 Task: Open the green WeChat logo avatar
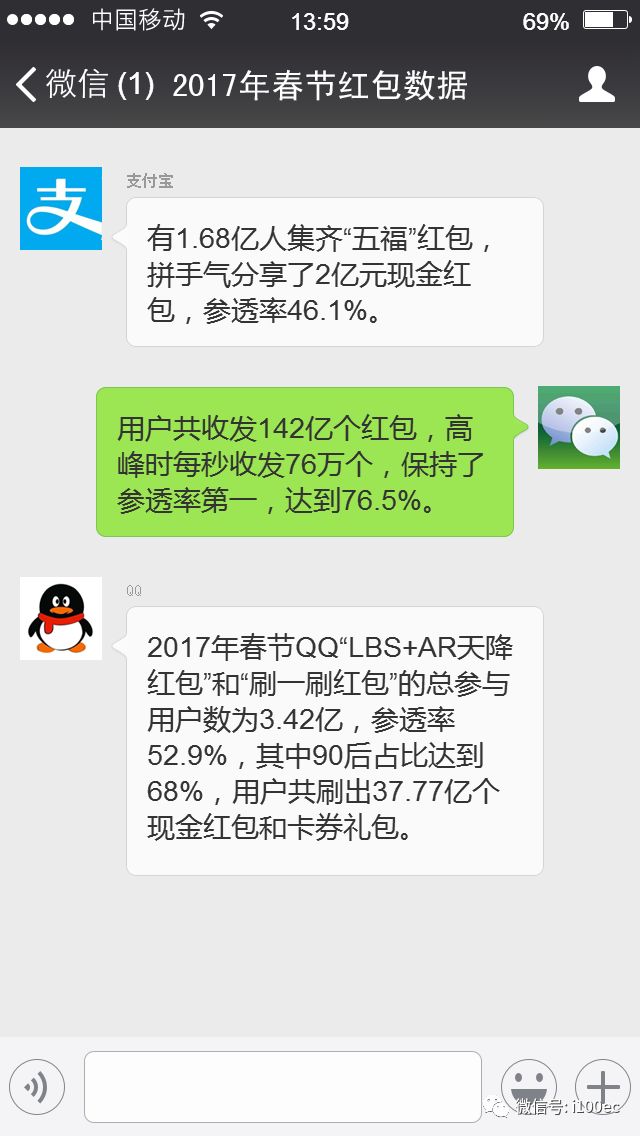tap(579, 427)
